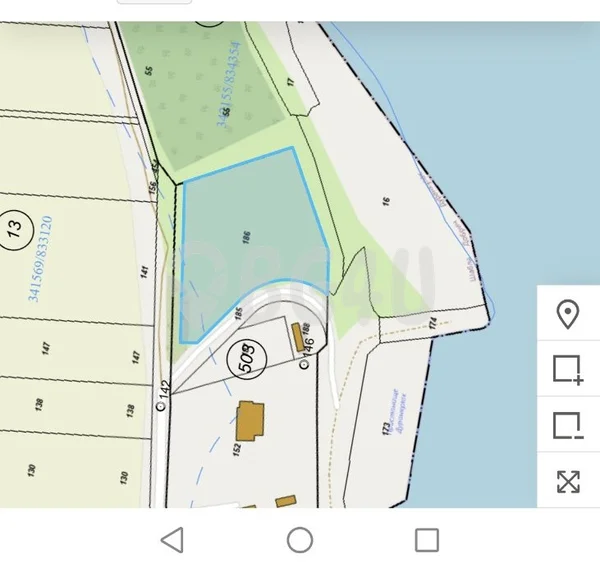The height and width of the screenshot is (572, 600).
Task: Tap the location pin button
Action: 568,315
